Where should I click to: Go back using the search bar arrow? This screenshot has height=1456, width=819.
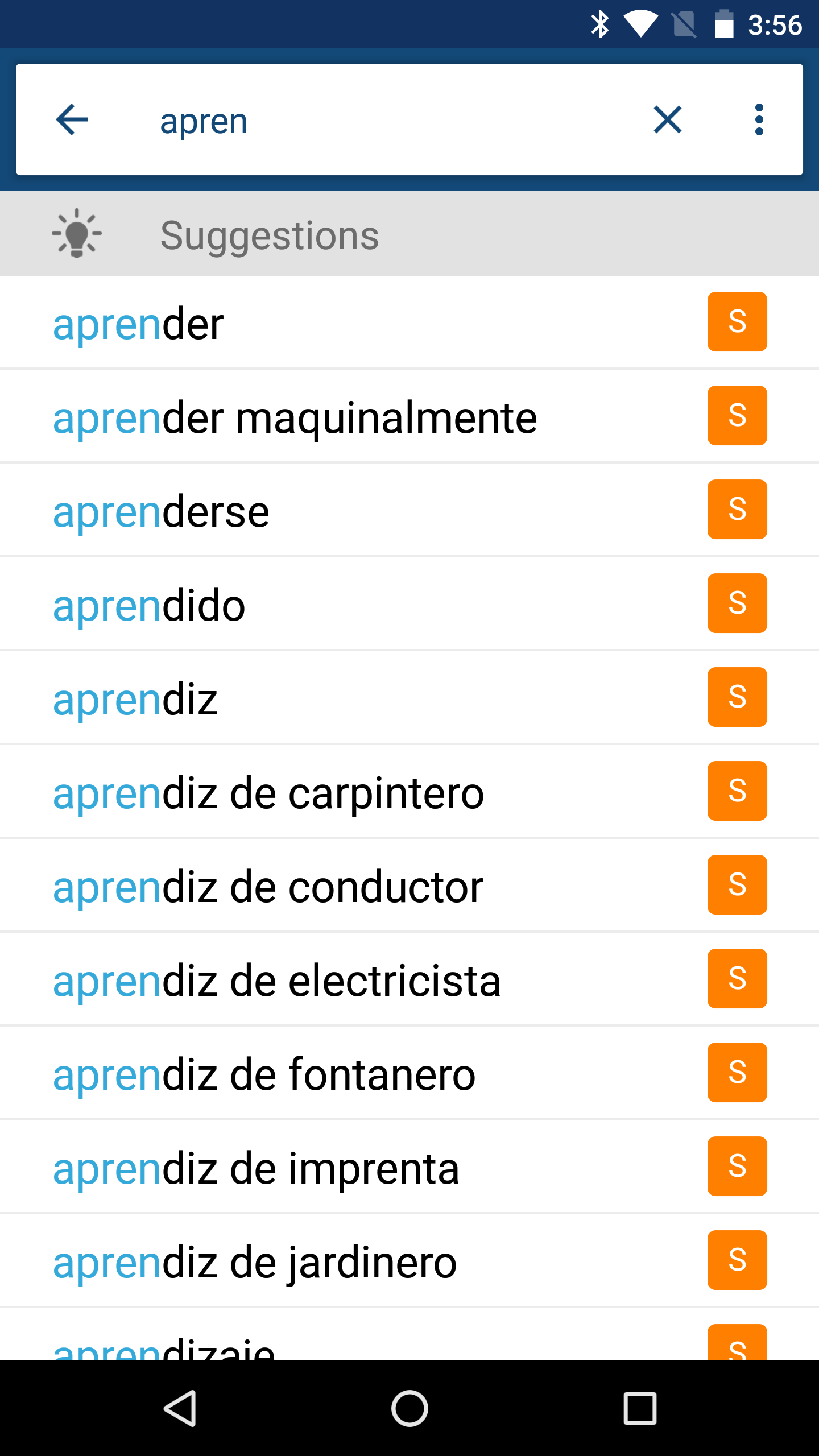coord(72,119)
